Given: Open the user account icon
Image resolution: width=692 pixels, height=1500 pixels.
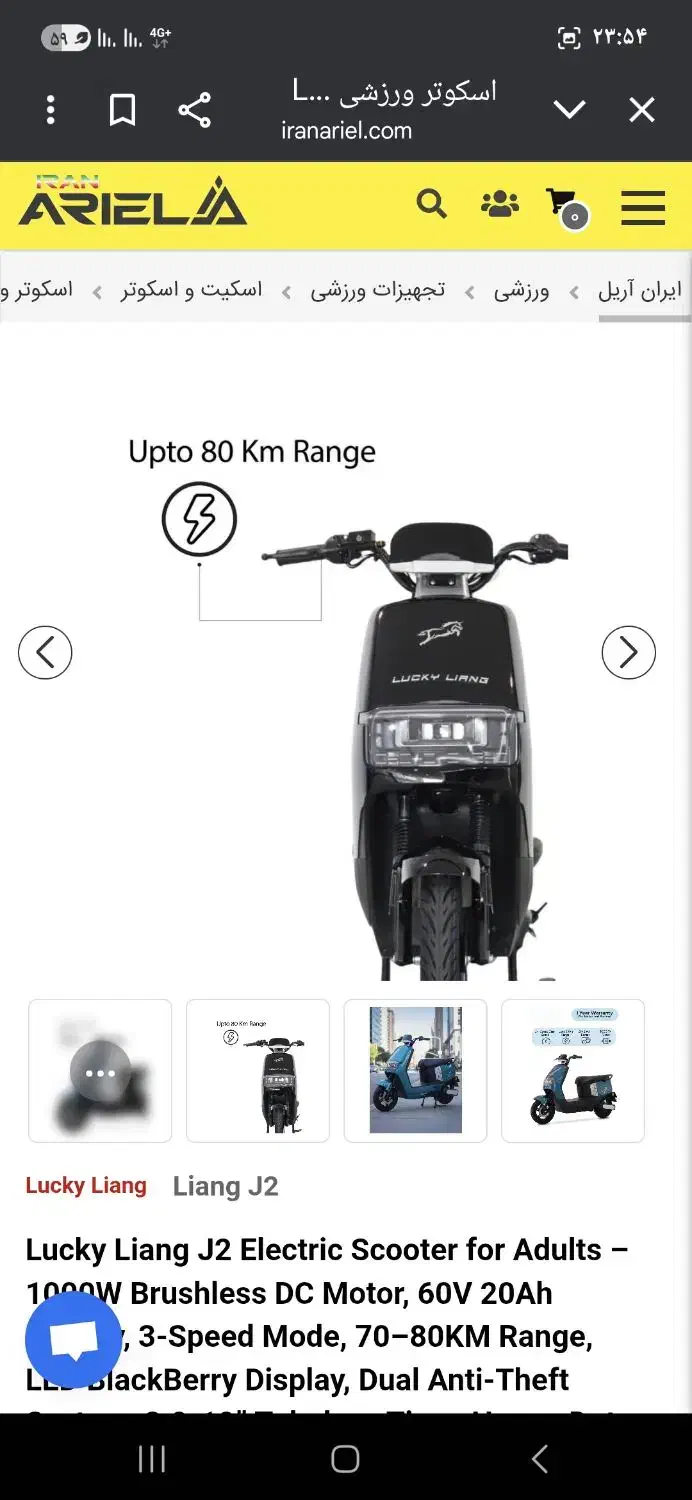Looking at the screenshot, I should [500, 205].
